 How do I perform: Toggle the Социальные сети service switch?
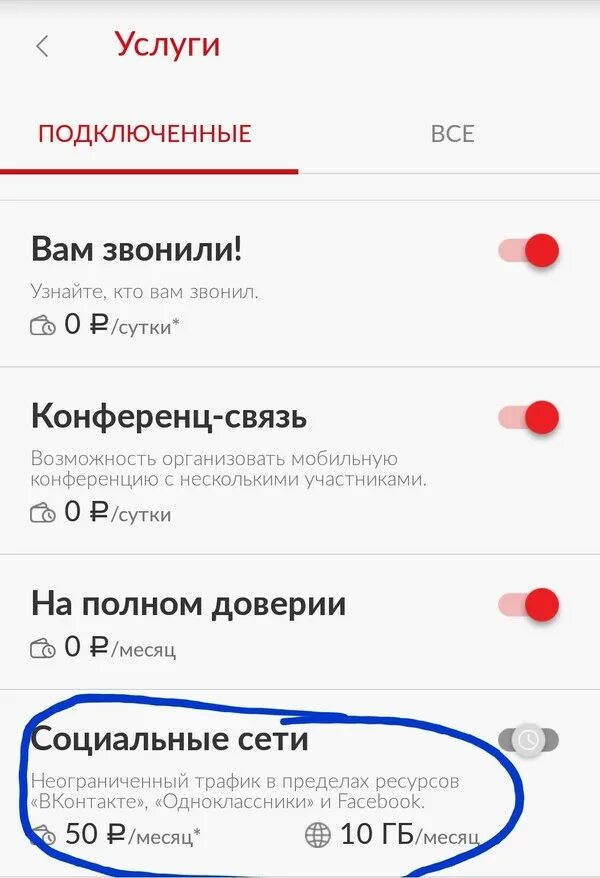tap(529, 740)
